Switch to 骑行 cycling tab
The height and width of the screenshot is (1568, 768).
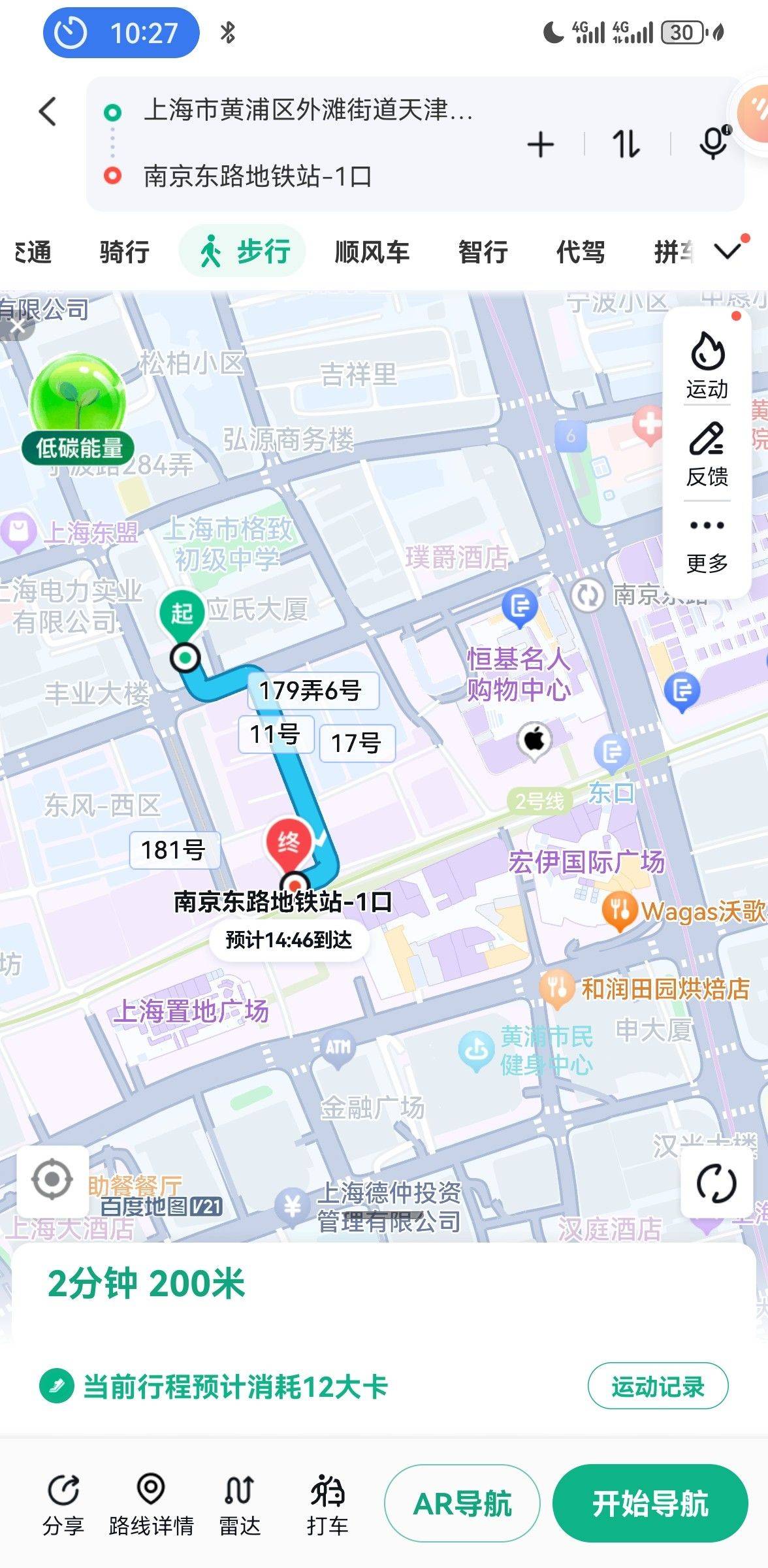pos(125,252)
